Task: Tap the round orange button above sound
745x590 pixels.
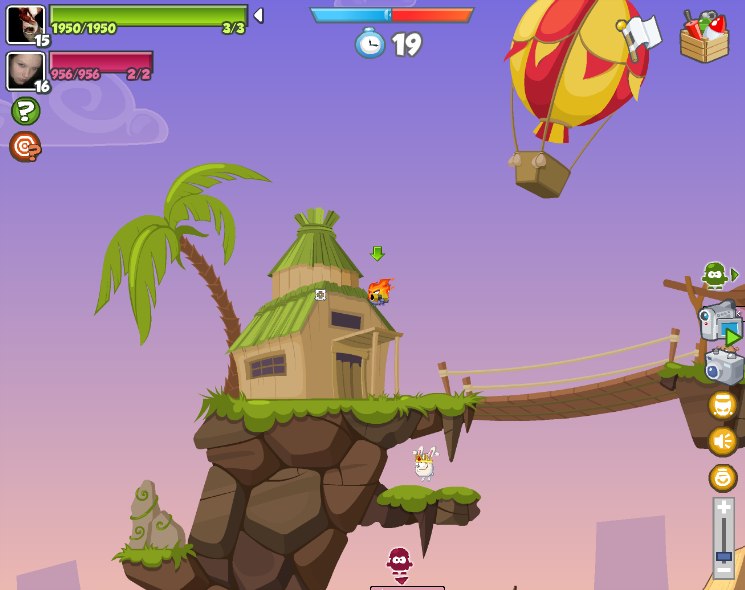Action: 723,405
